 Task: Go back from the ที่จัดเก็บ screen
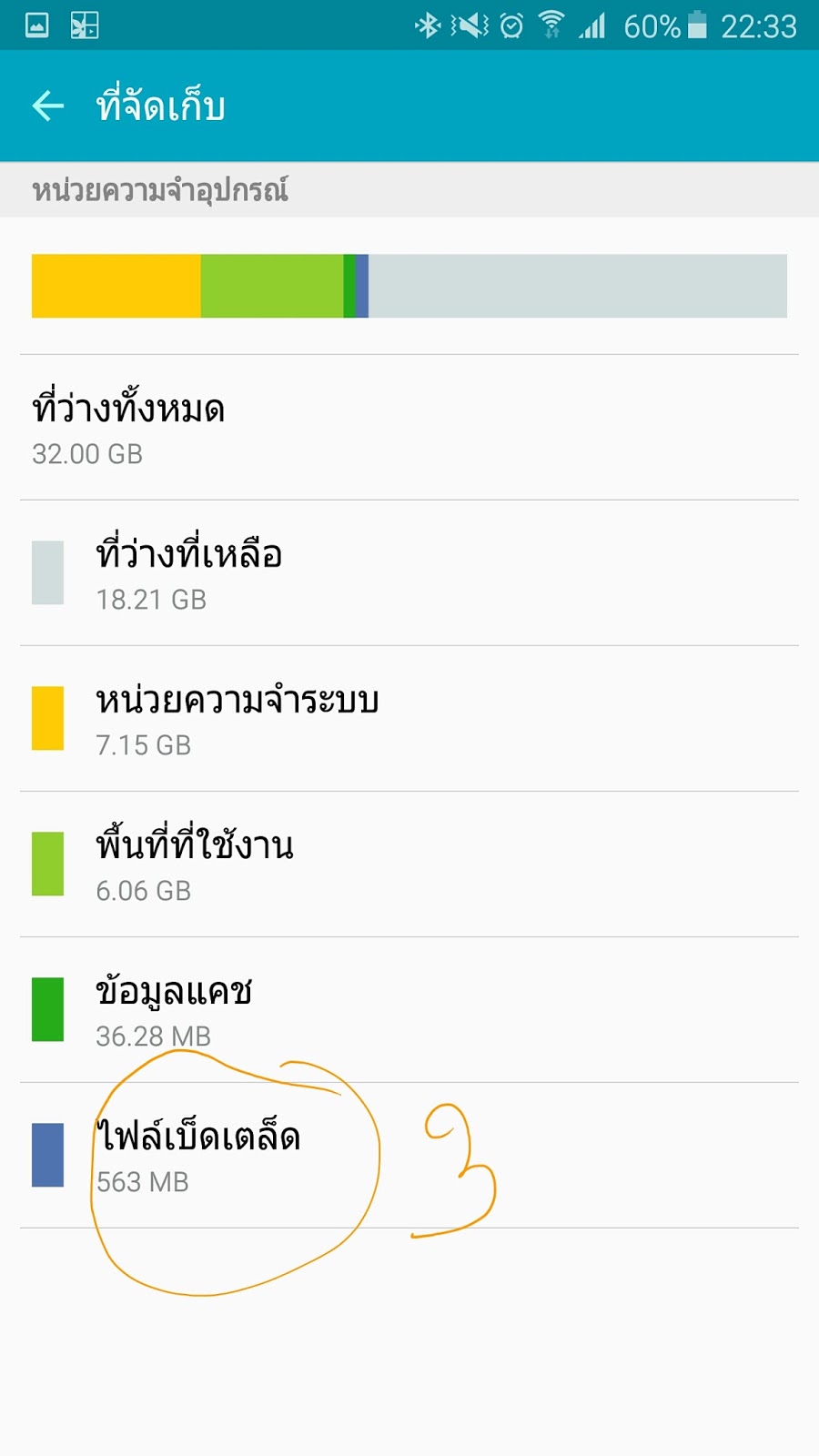48,106
